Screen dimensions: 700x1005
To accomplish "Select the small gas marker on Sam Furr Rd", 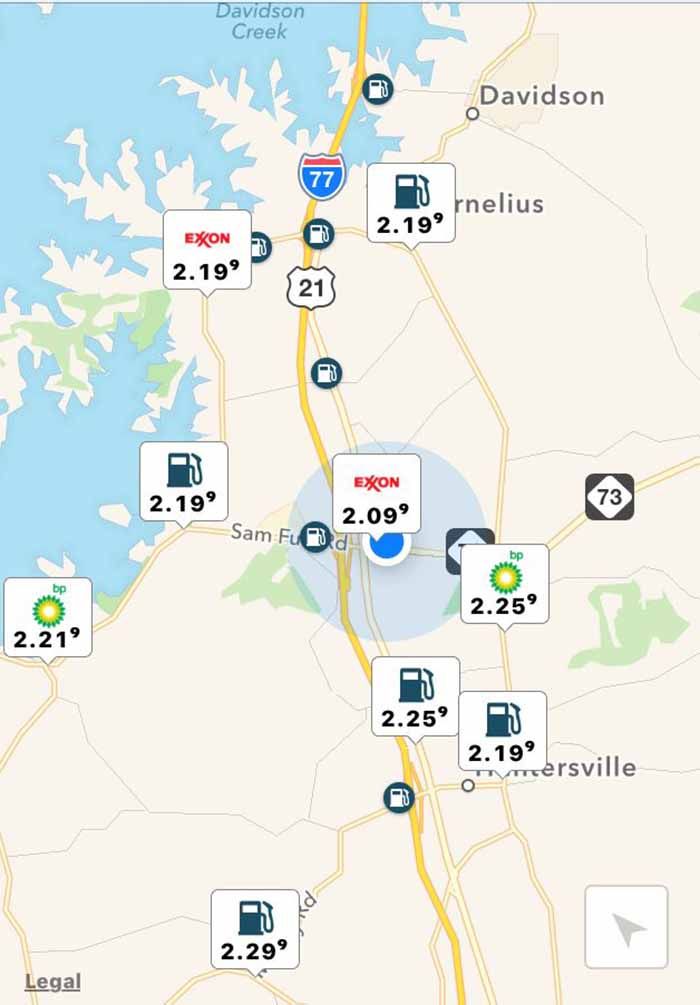I will click(x=316, y=536).
